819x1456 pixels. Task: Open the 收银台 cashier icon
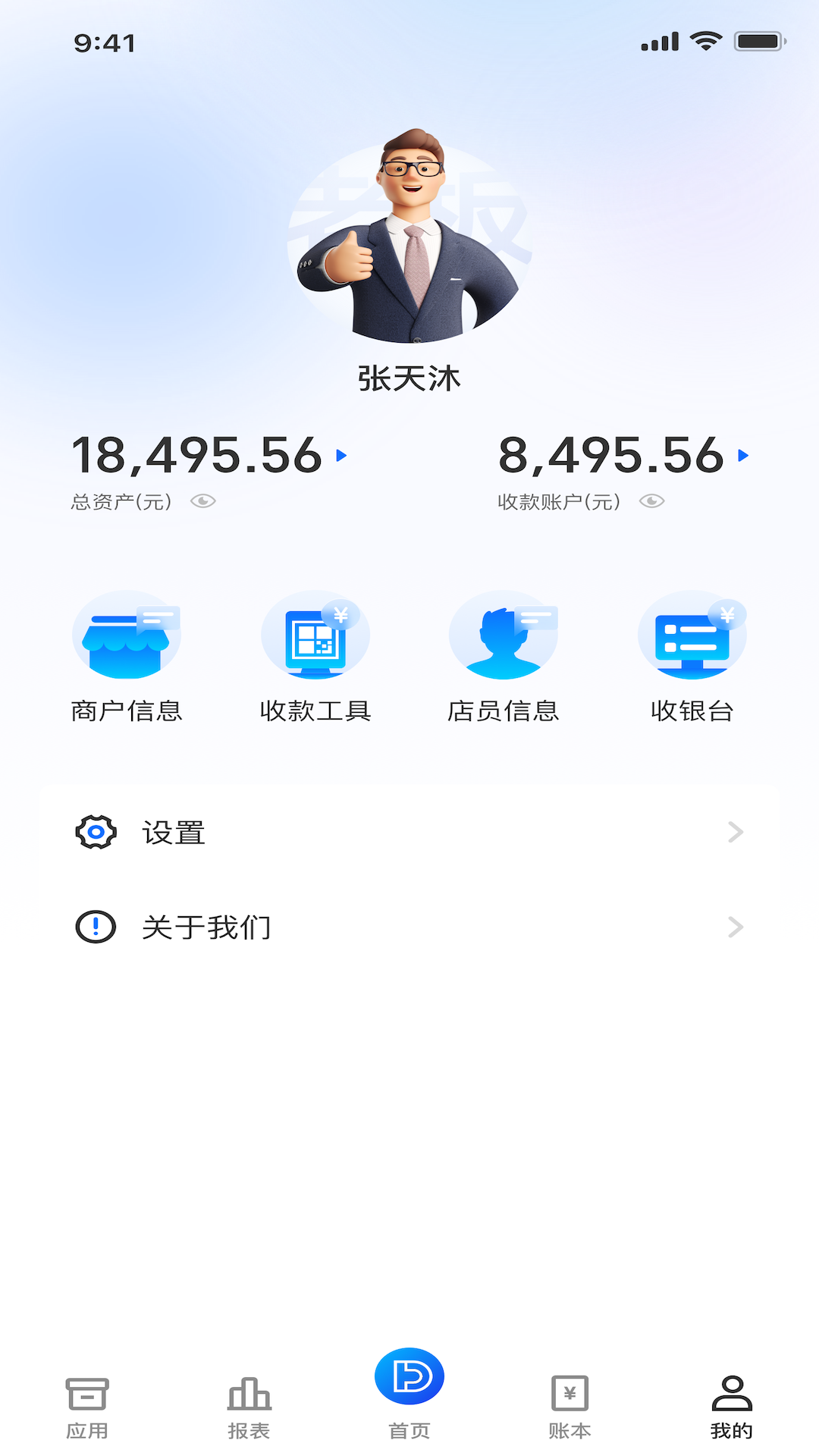(x=691, y=637)
